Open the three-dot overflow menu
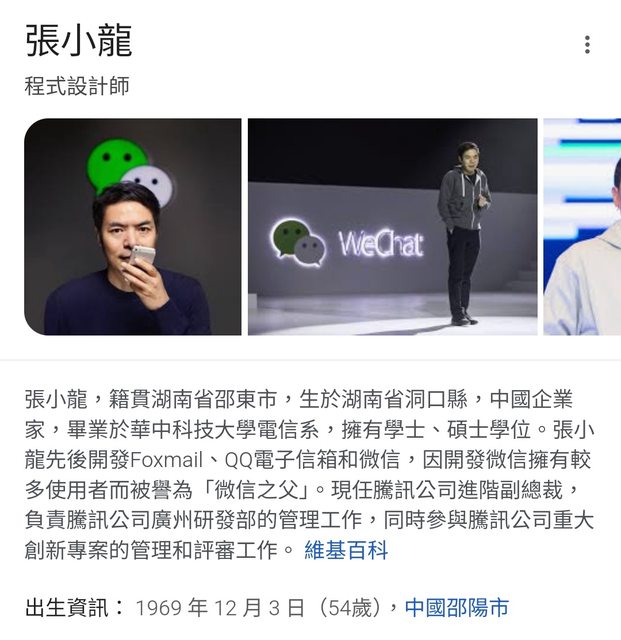 click(x=587, y=45)
